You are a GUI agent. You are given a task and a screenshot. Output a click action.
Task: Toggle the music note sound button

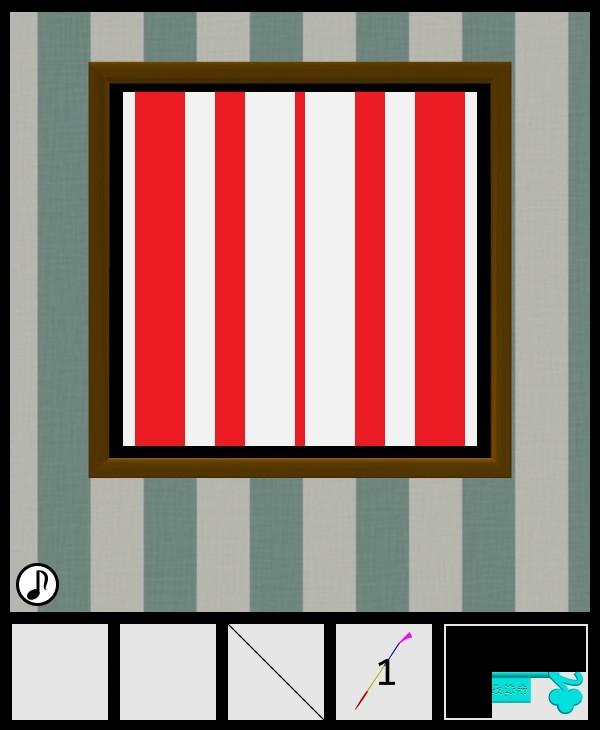click(37, 584)
